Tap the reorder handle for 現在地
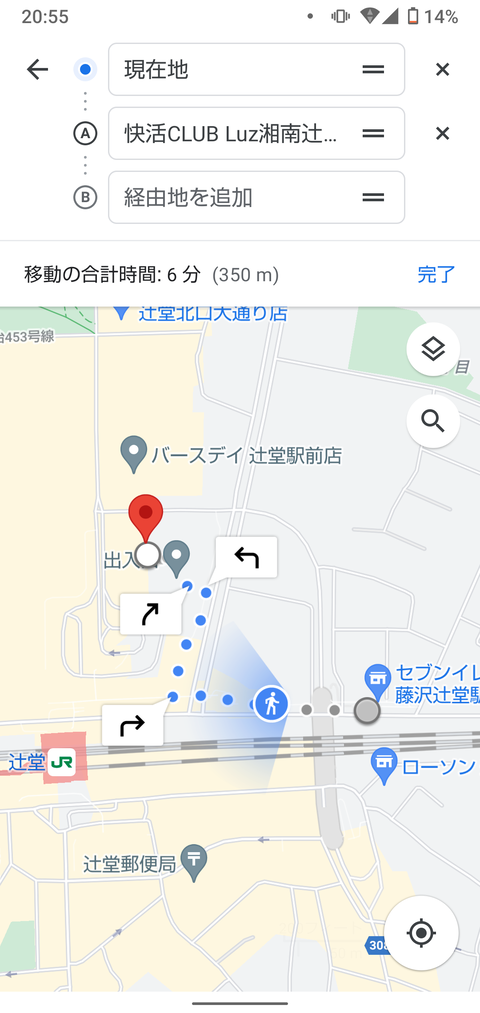Image resolution: width=480 pixels, height=1013 pixels. click(373, 69)
